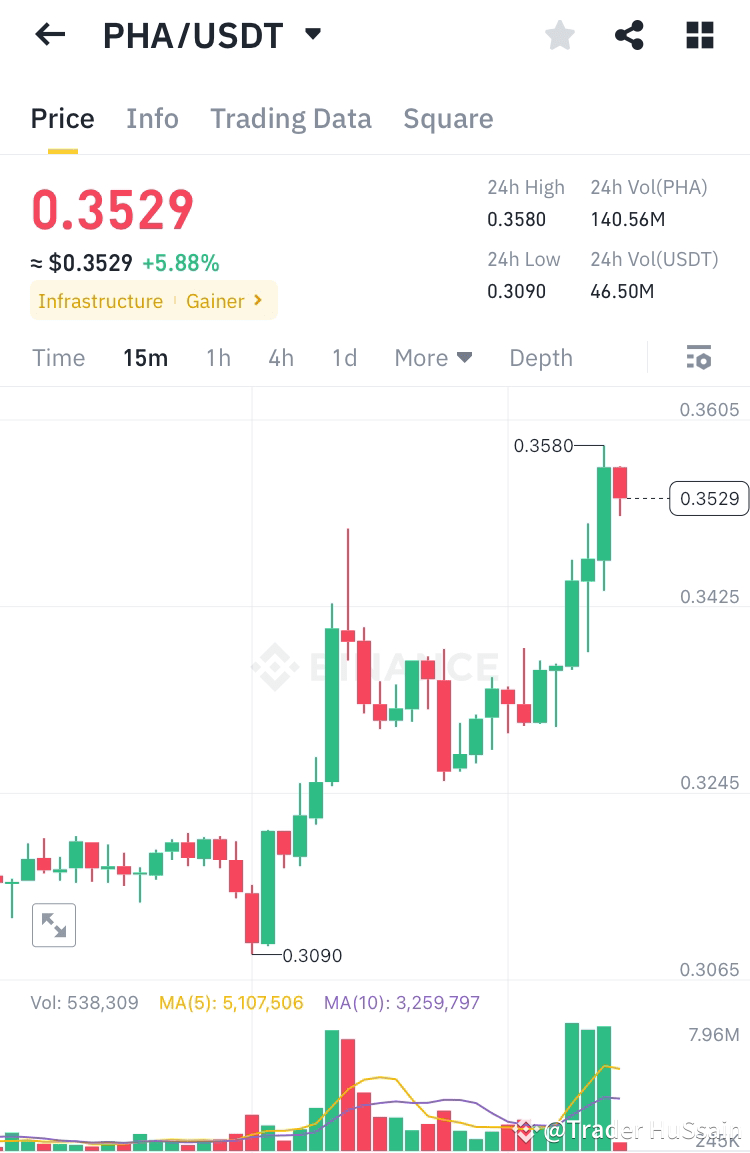Enable the 1d timeframe view

343,357
